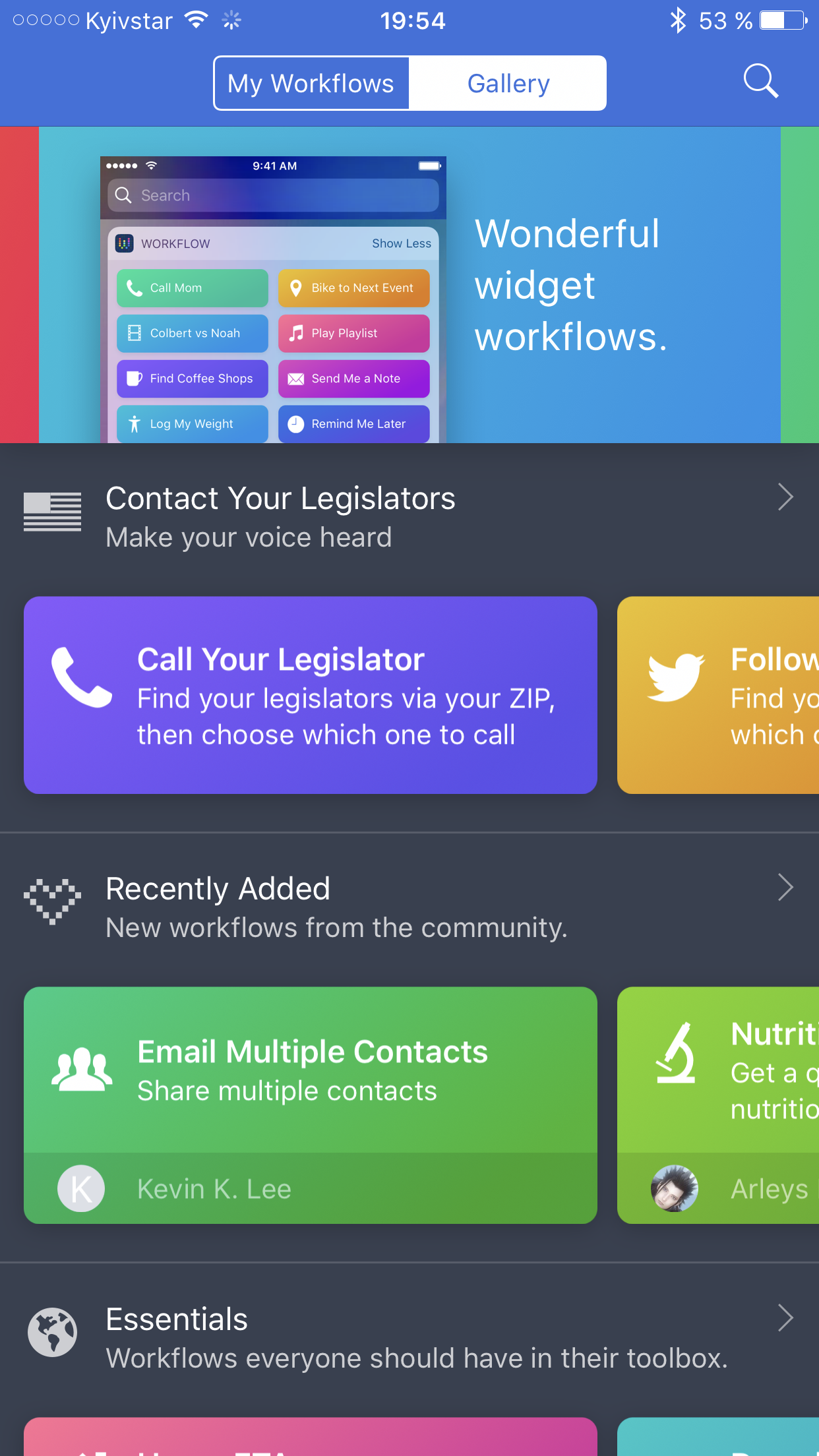Switch to the My Workflows tab
The height and width of the screenshot is (1456, 819).
311,84
